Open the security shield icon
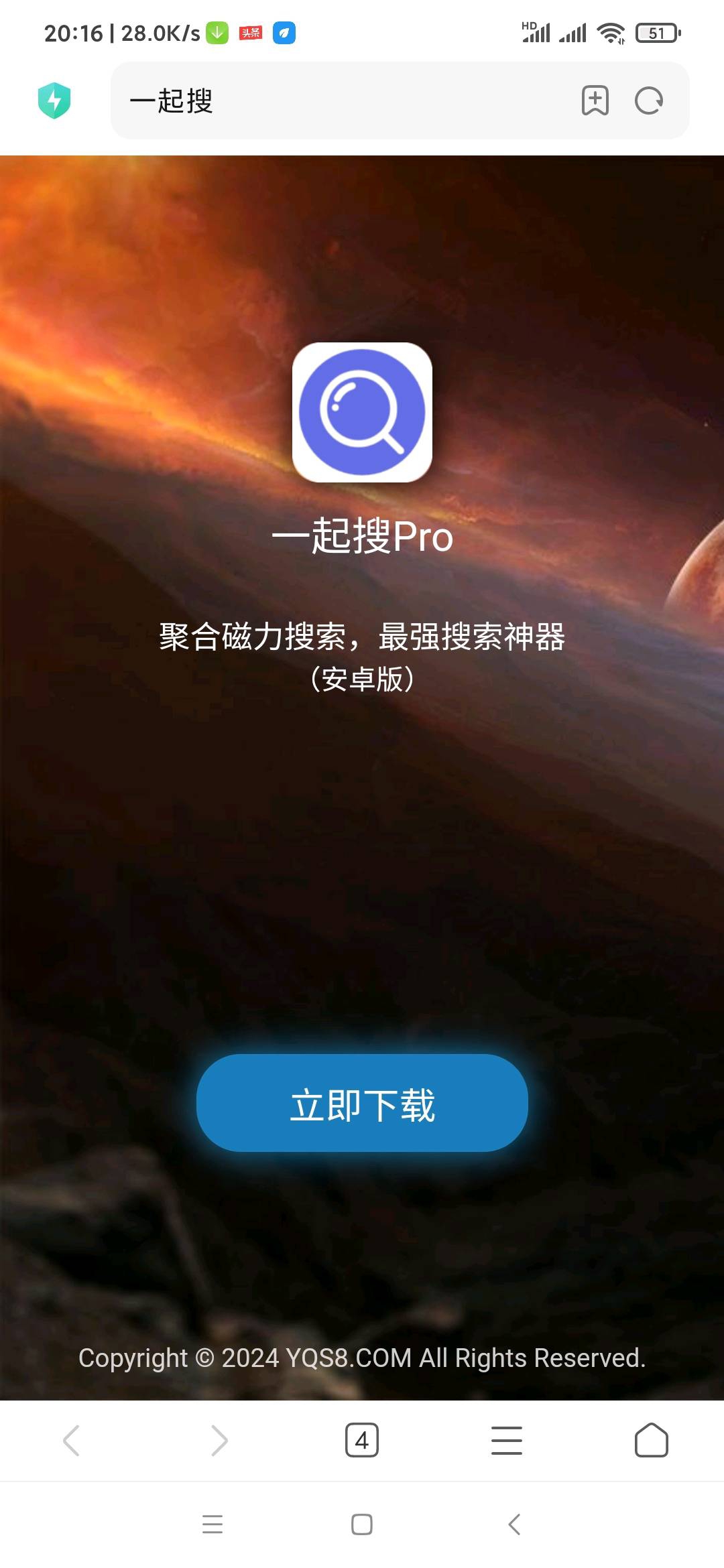This screenshot has width=724, height=1568. point(54,101)
